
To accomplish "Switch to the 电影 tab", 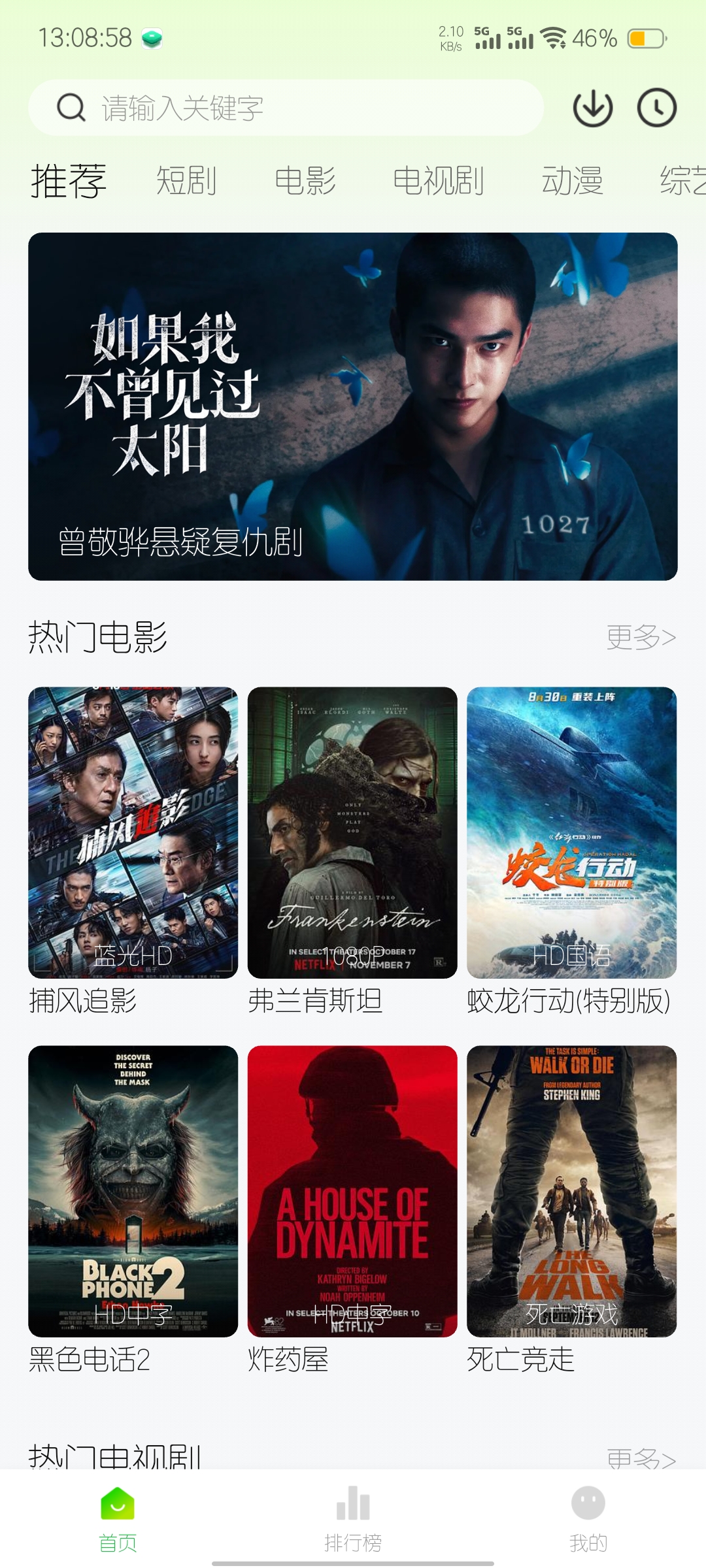I will coord(305,180).
